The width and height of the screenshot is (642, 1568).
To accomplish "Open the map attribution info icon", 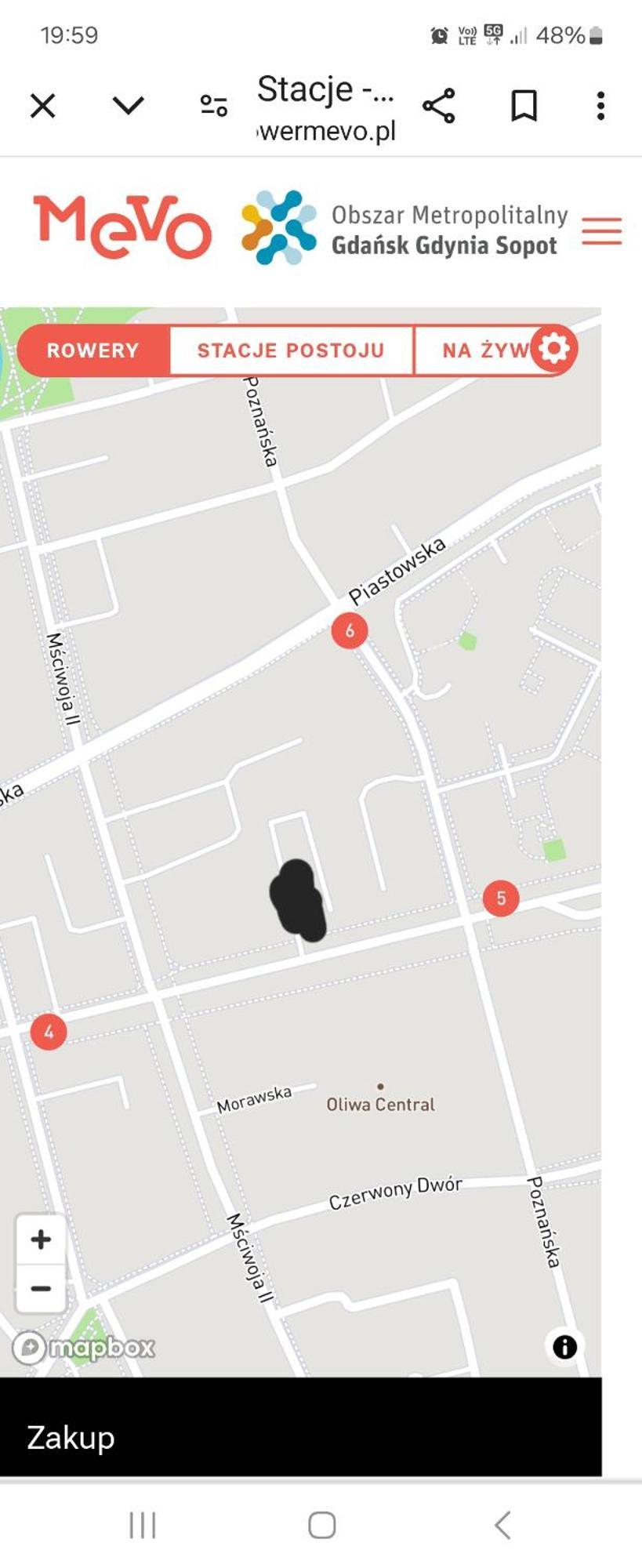I will tap(564, 1347).
